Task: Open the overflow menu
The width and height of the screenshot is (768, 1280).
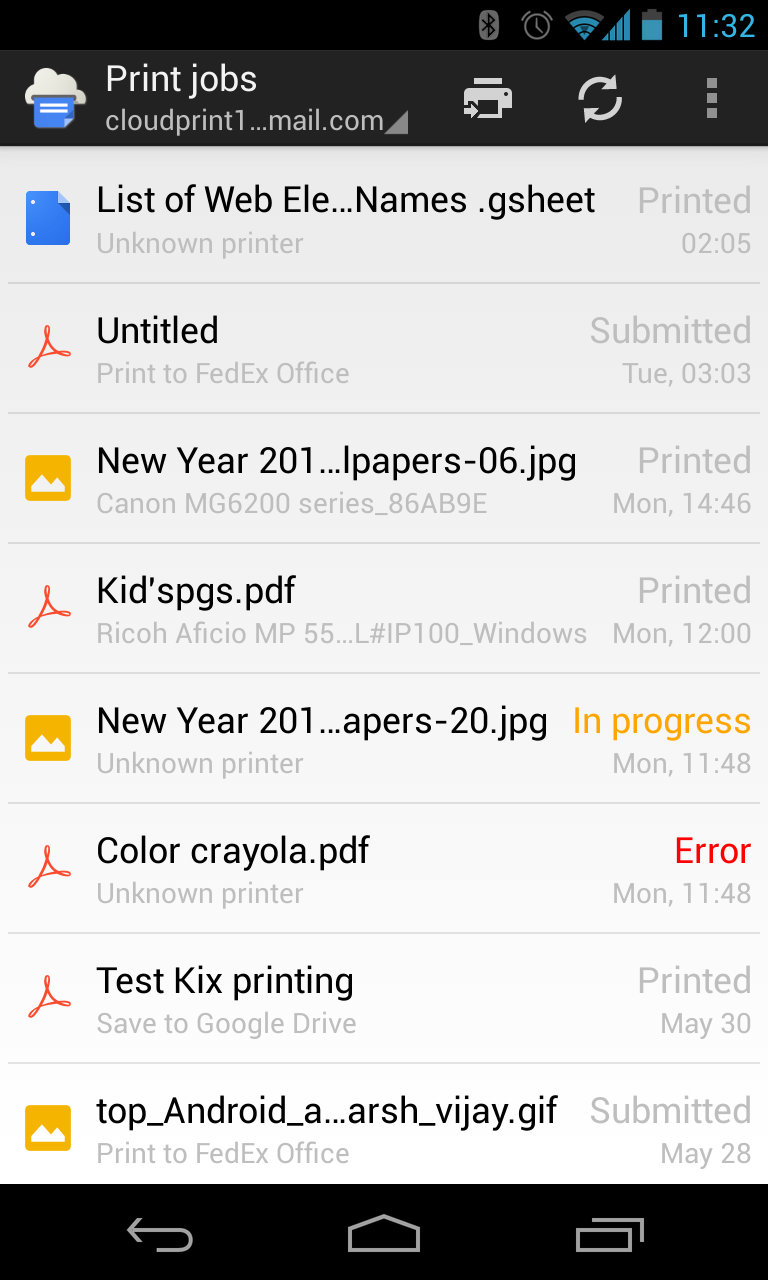Action: (711, 98)
